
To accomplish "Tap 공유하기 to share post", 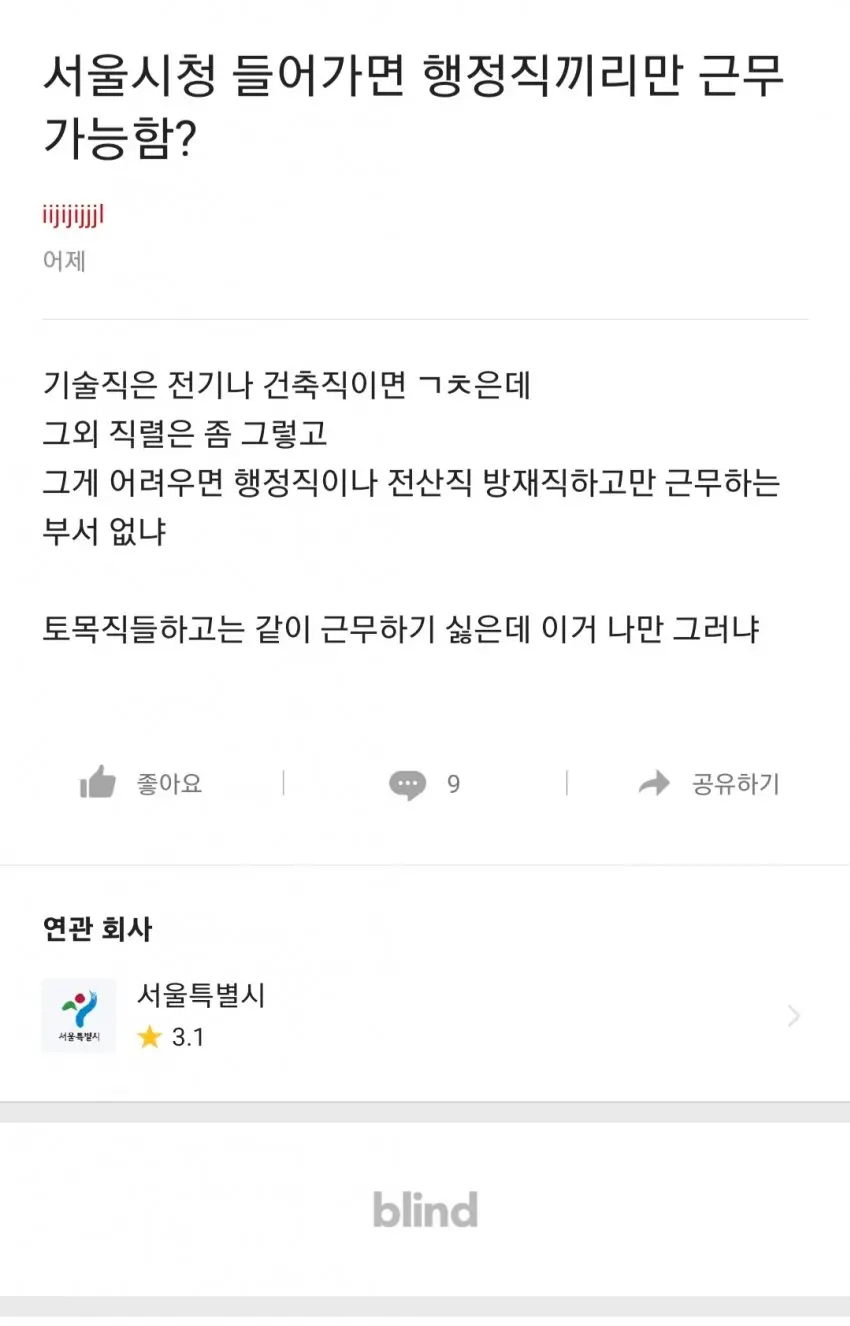I will tap(709, 783).
